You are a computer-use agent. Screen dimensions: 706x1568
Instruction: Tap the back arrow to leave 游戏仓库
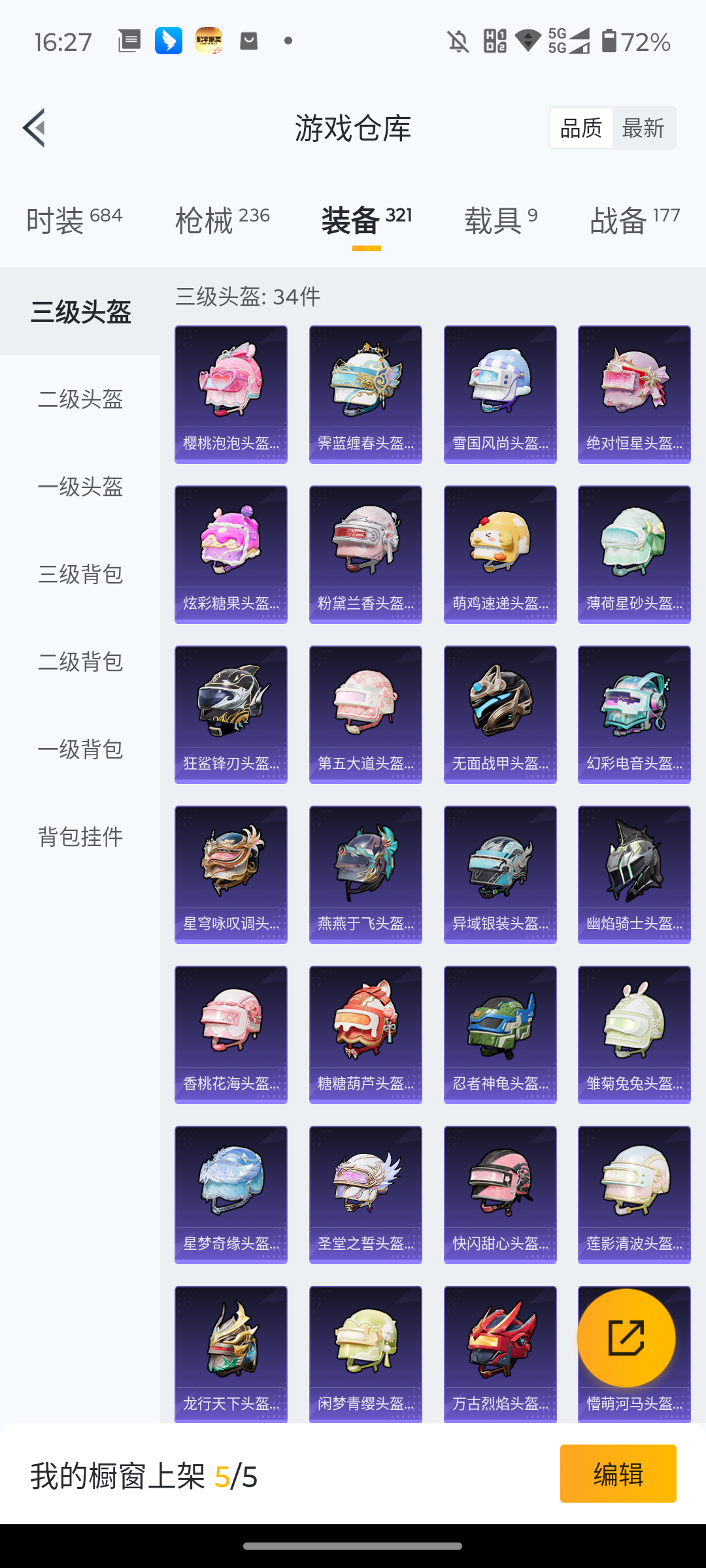tap(34, 127)
